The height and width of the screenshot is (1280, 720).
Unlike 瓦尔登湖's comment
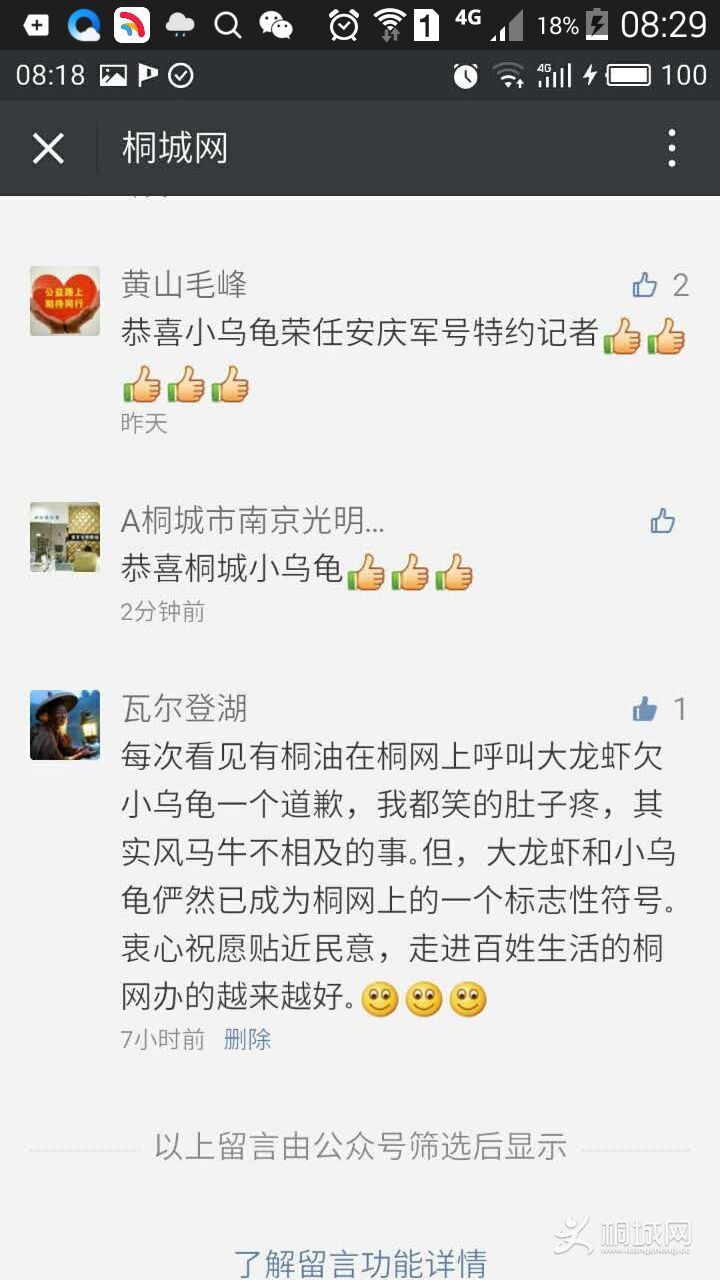pyautogui.click(x=646, y=709)
